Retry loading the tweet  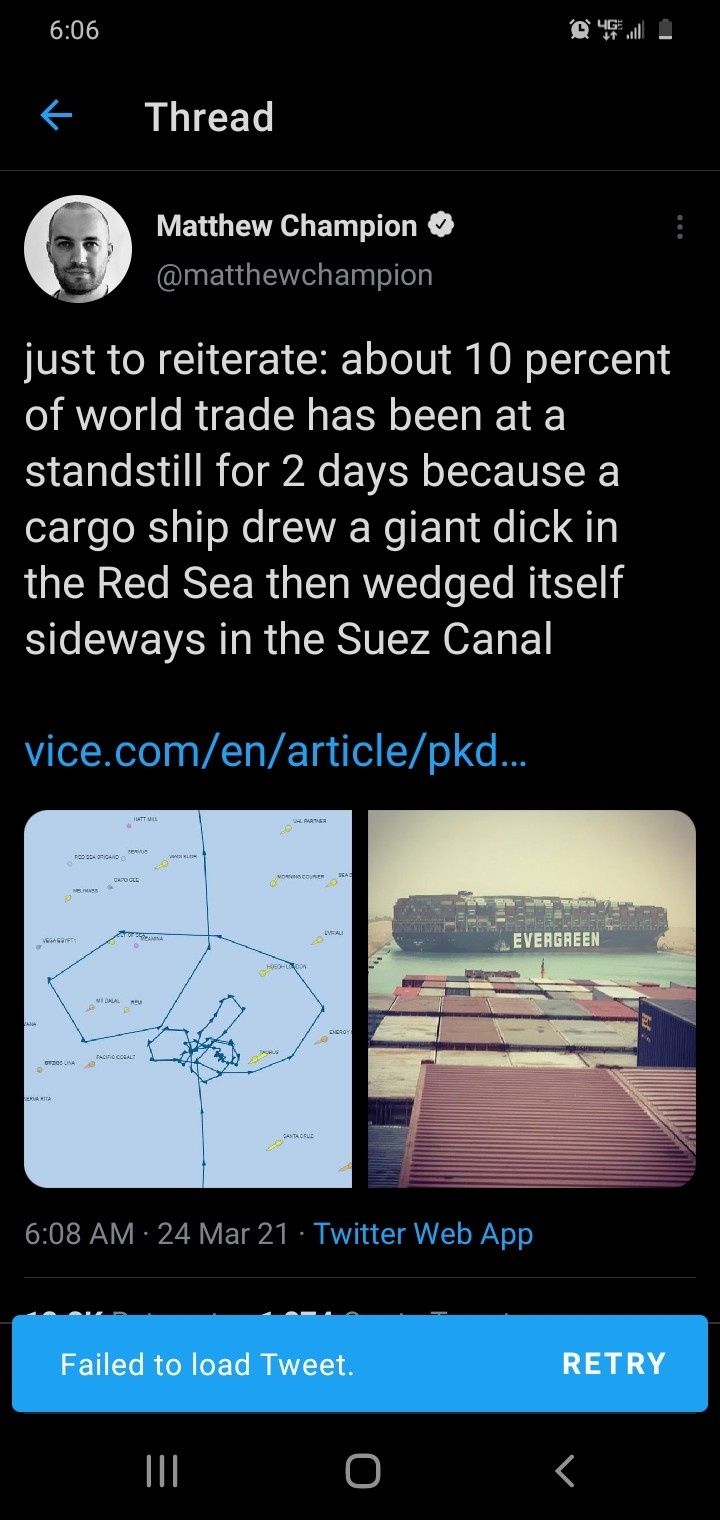tap(613, 1364)
